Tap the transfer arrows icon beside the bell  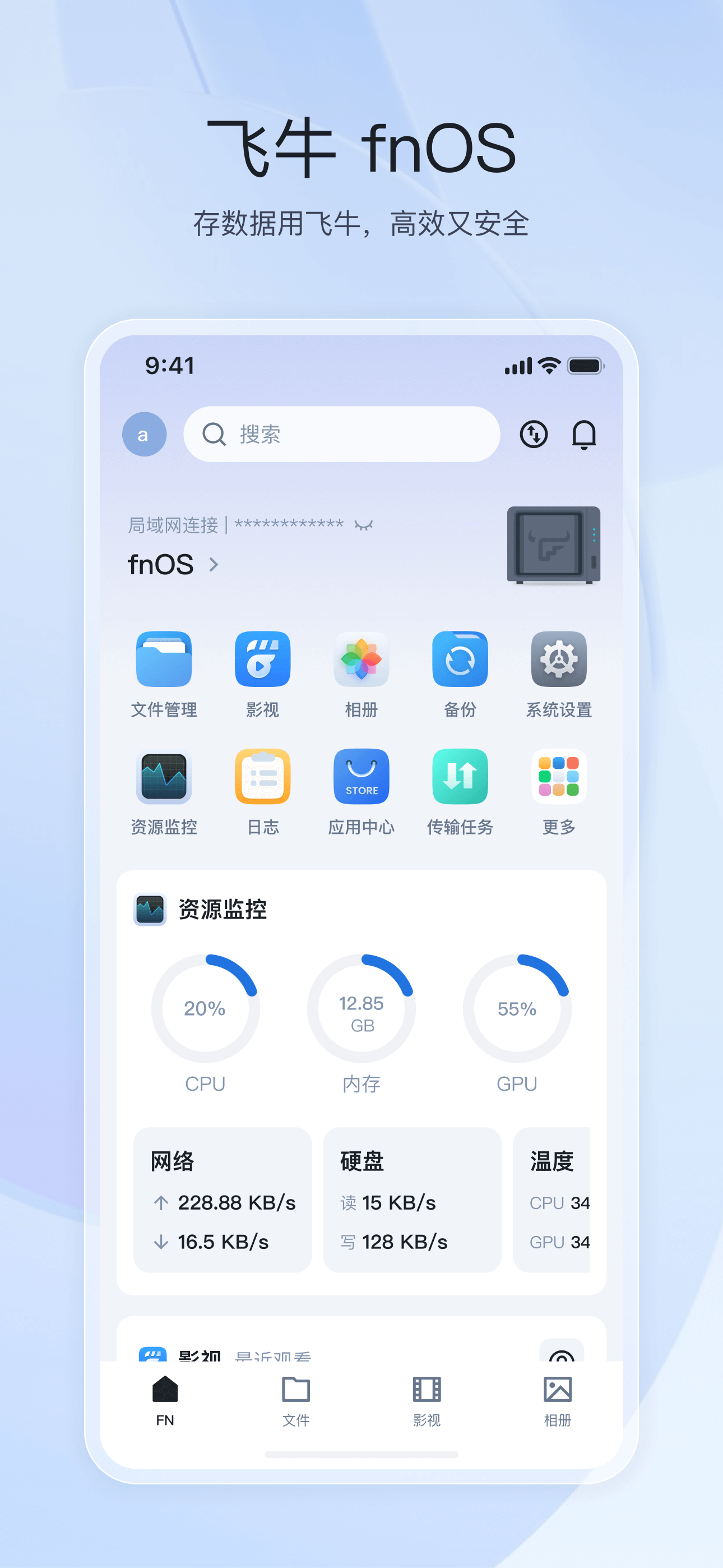(534, 434)
